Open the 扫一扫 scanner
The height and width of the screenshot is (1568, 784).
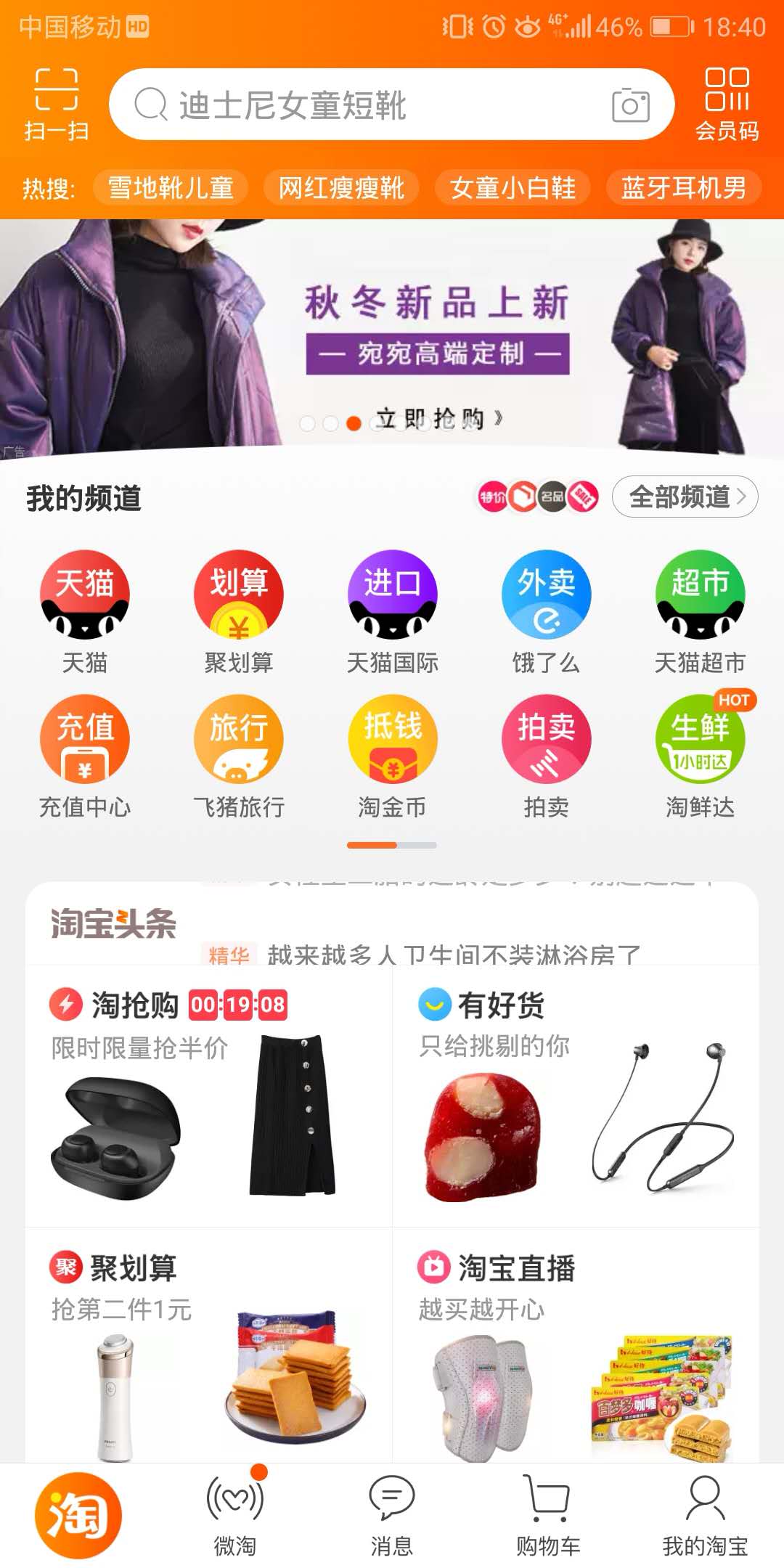56,104
